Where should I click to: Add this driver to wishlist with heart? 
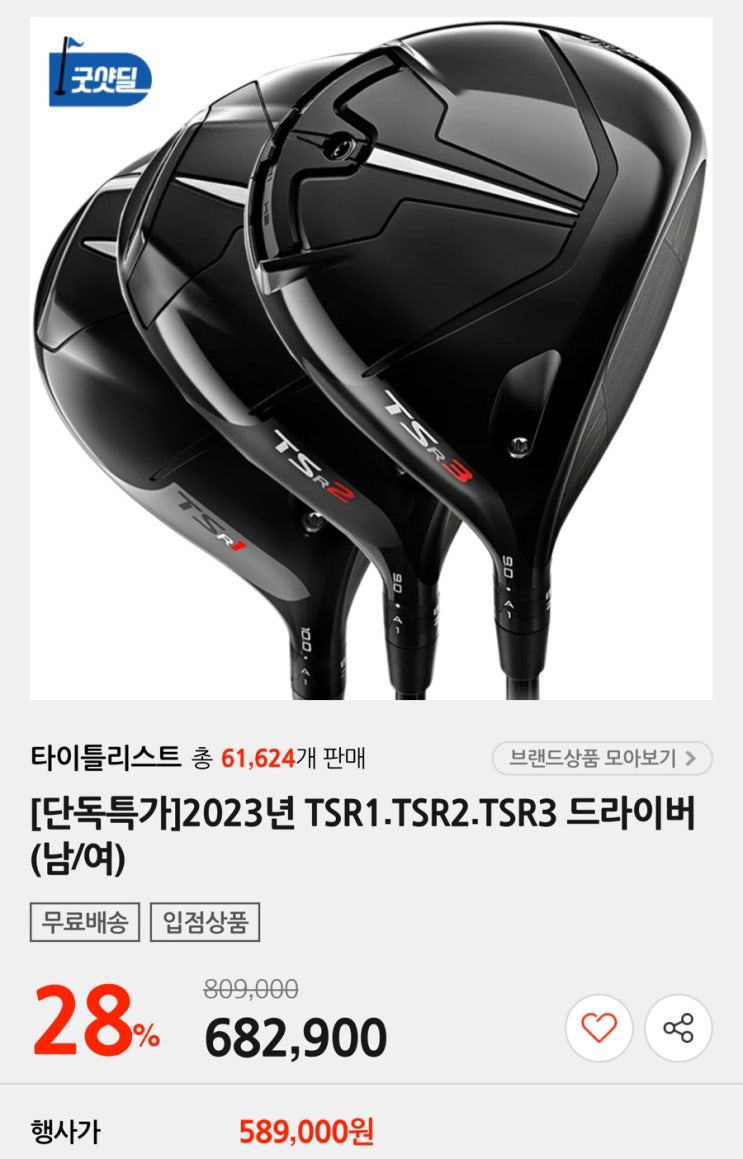coord(599,1027)
